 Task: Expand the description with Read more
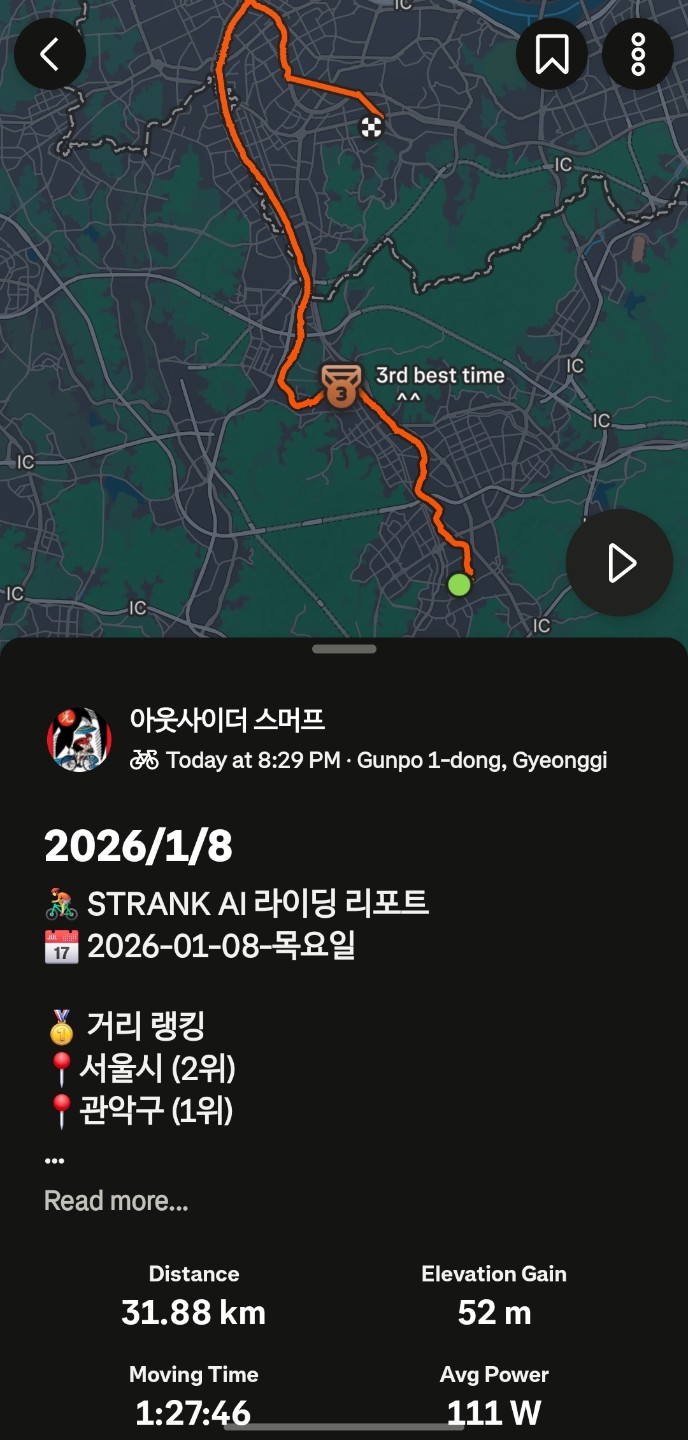[116, 1201]
